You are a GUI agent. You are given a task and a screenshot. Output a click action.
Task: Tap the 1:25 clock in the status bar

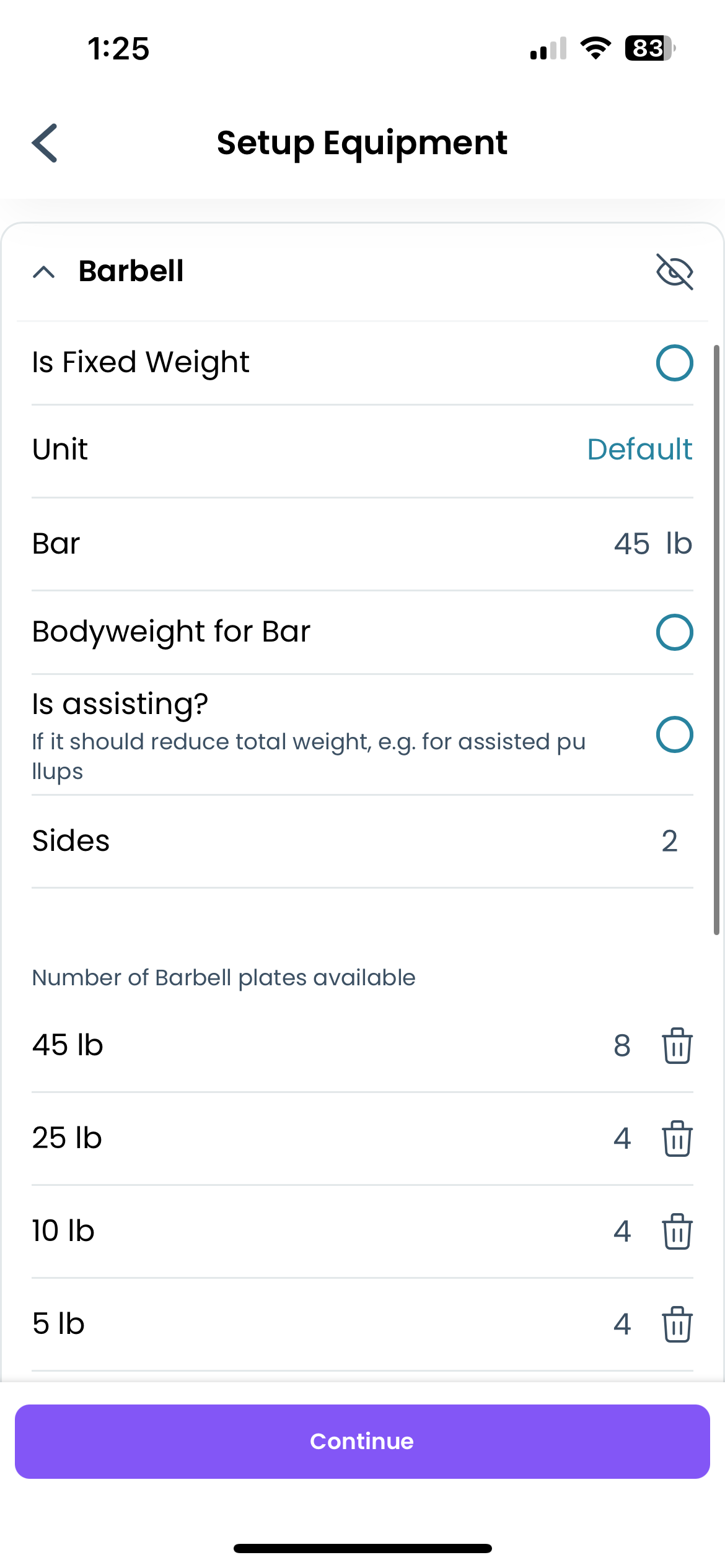(118, 49)
